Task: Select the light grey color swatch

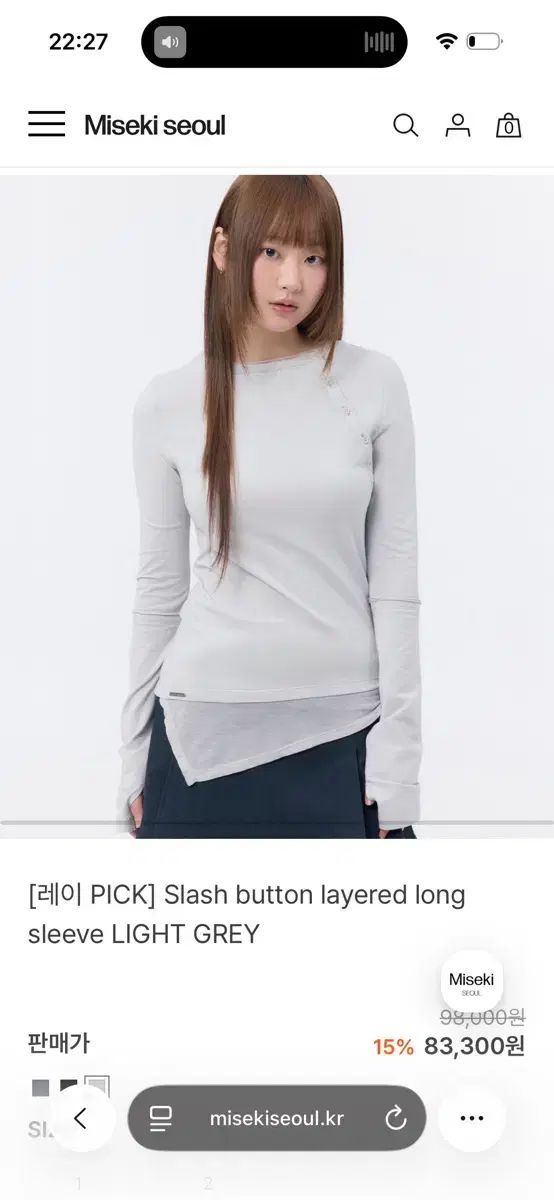Action: (x=97, y=1086)
